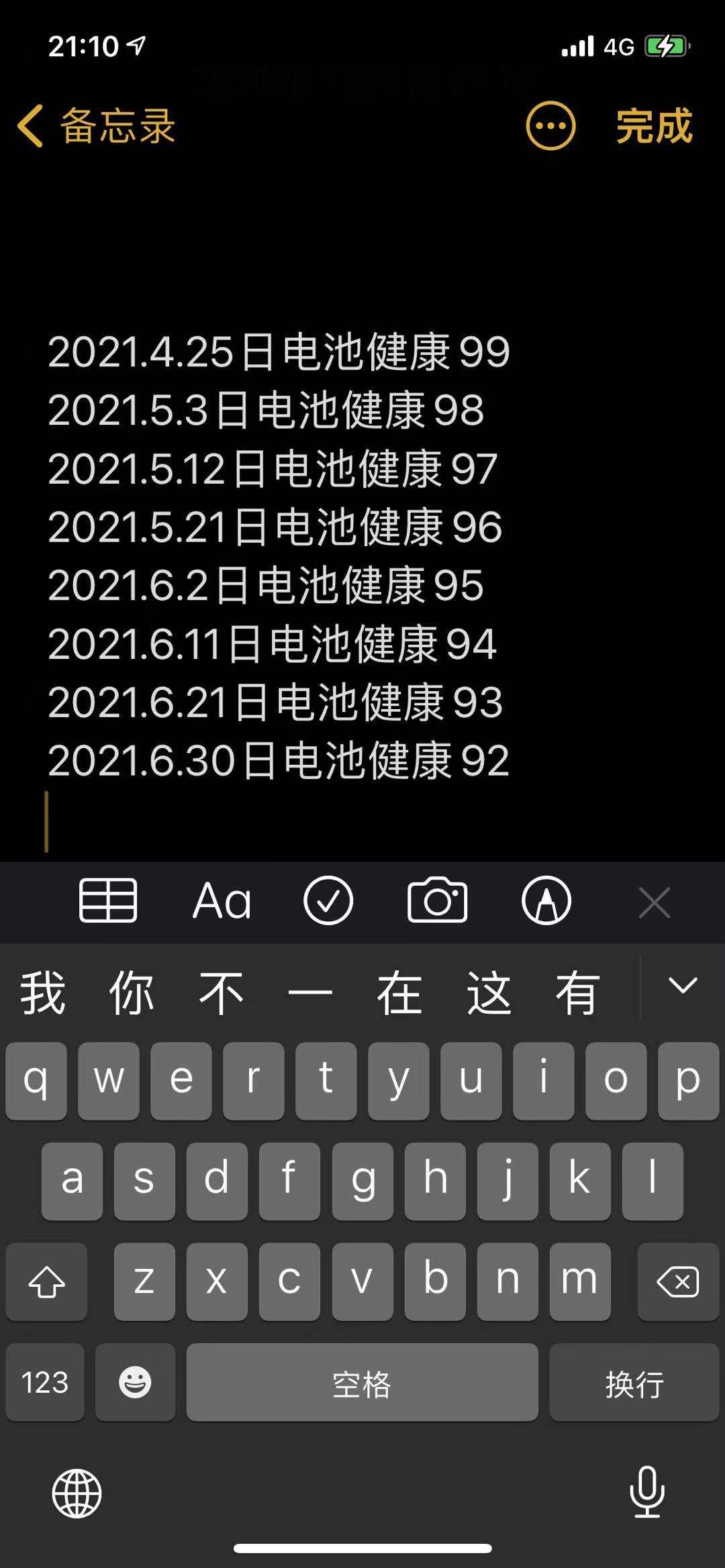The image size is (725, 1568).
Task: Start the markup drawing tool
Action: point(546,900)
